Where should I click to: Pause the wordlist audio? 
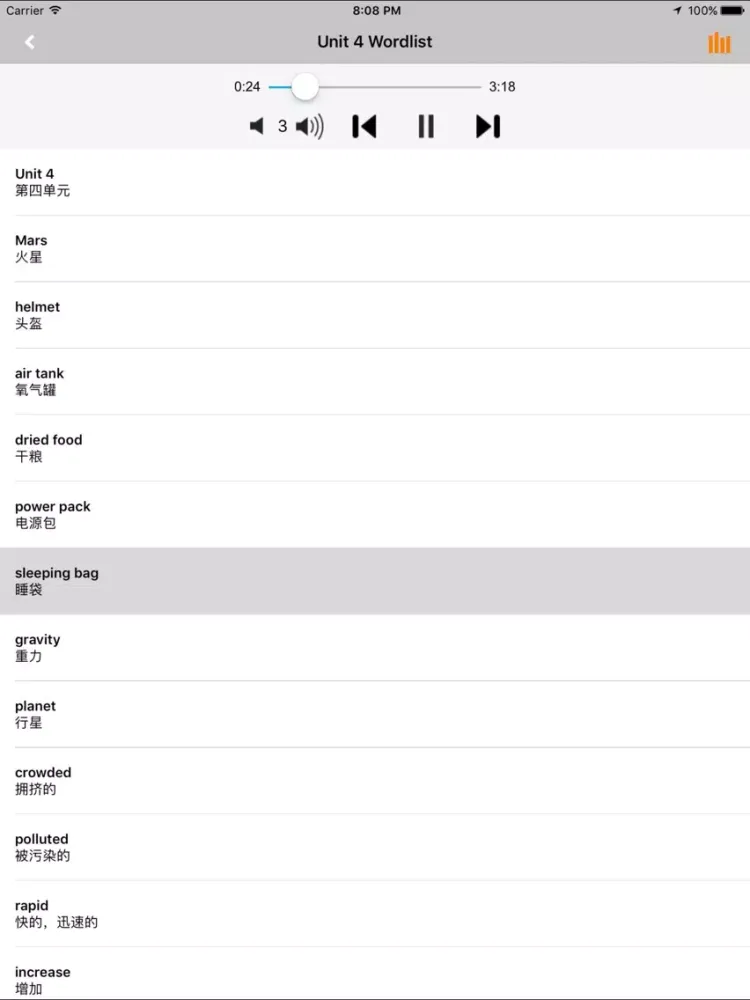point(426,126)
